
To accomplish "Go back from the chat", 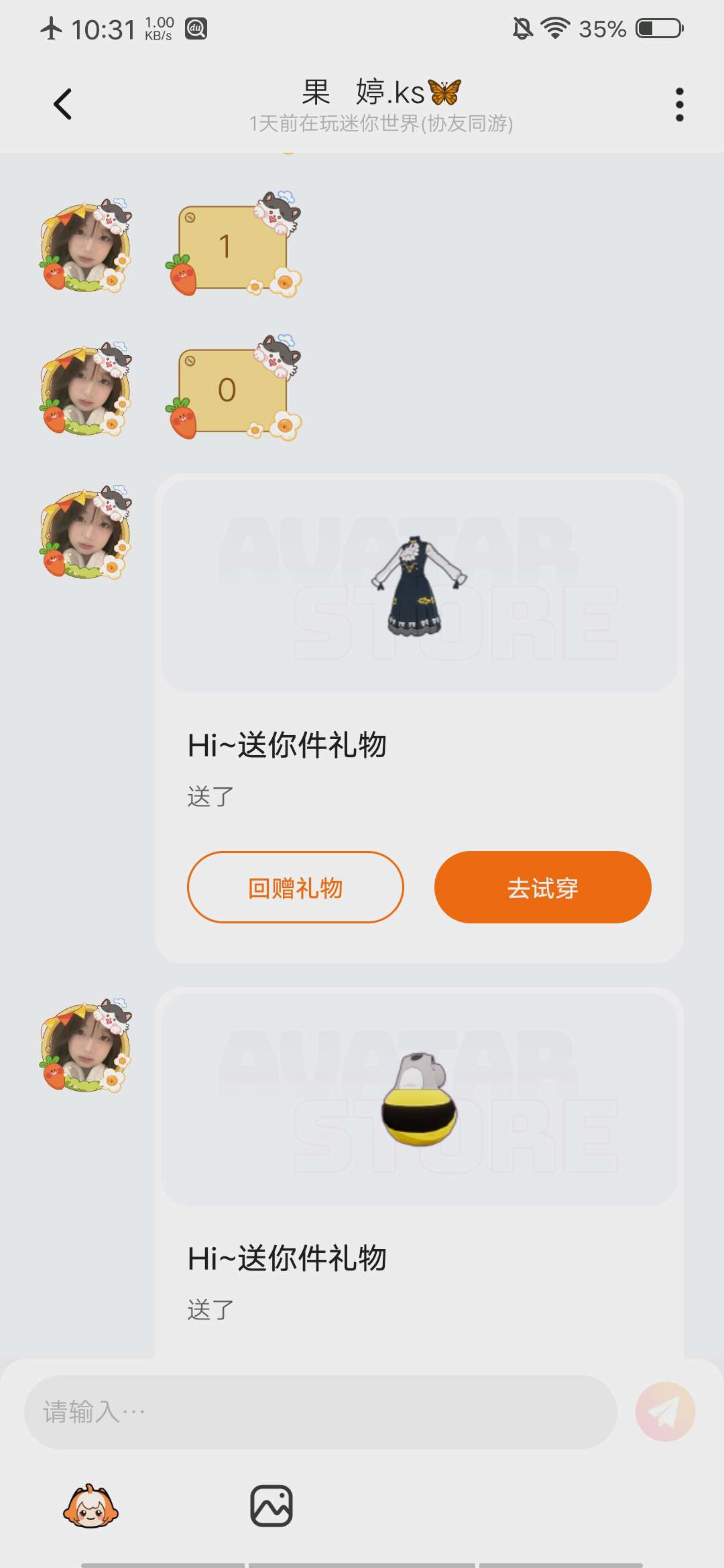I will coord(62,104).
